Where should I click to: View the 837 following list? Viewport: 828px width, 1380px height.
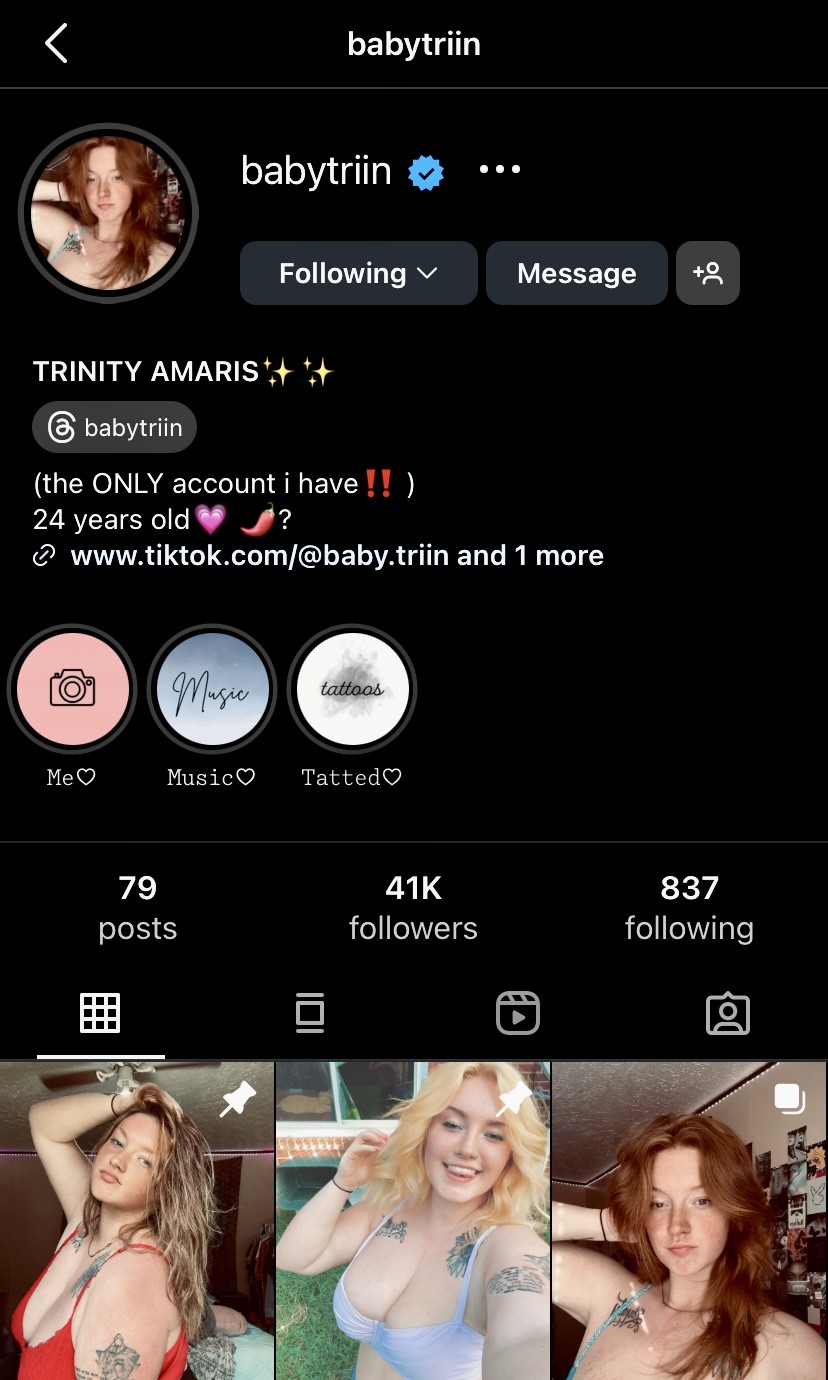pyautogui.click(x=689, y=907)
